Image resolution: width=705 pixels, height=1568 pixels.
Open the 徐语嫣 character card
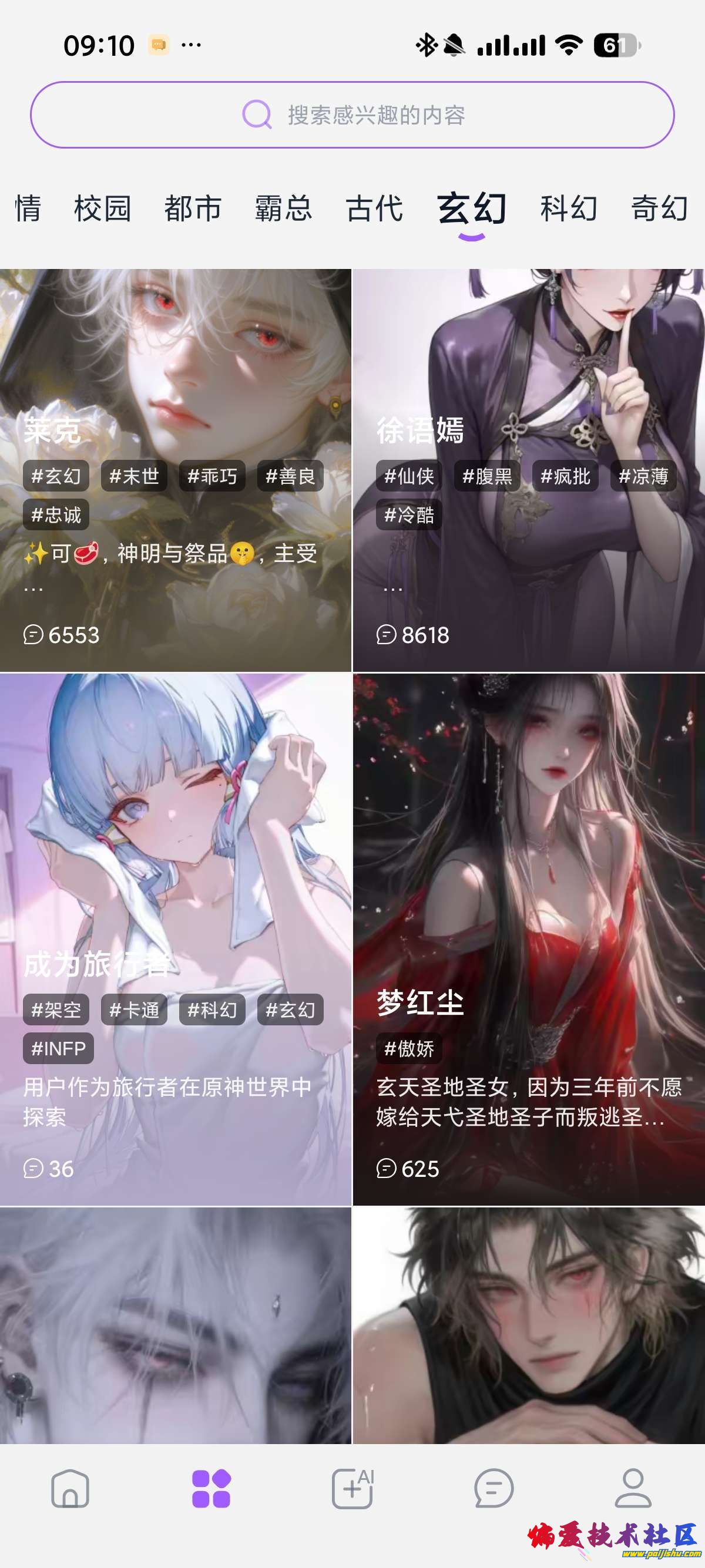[x=528, y=470]
